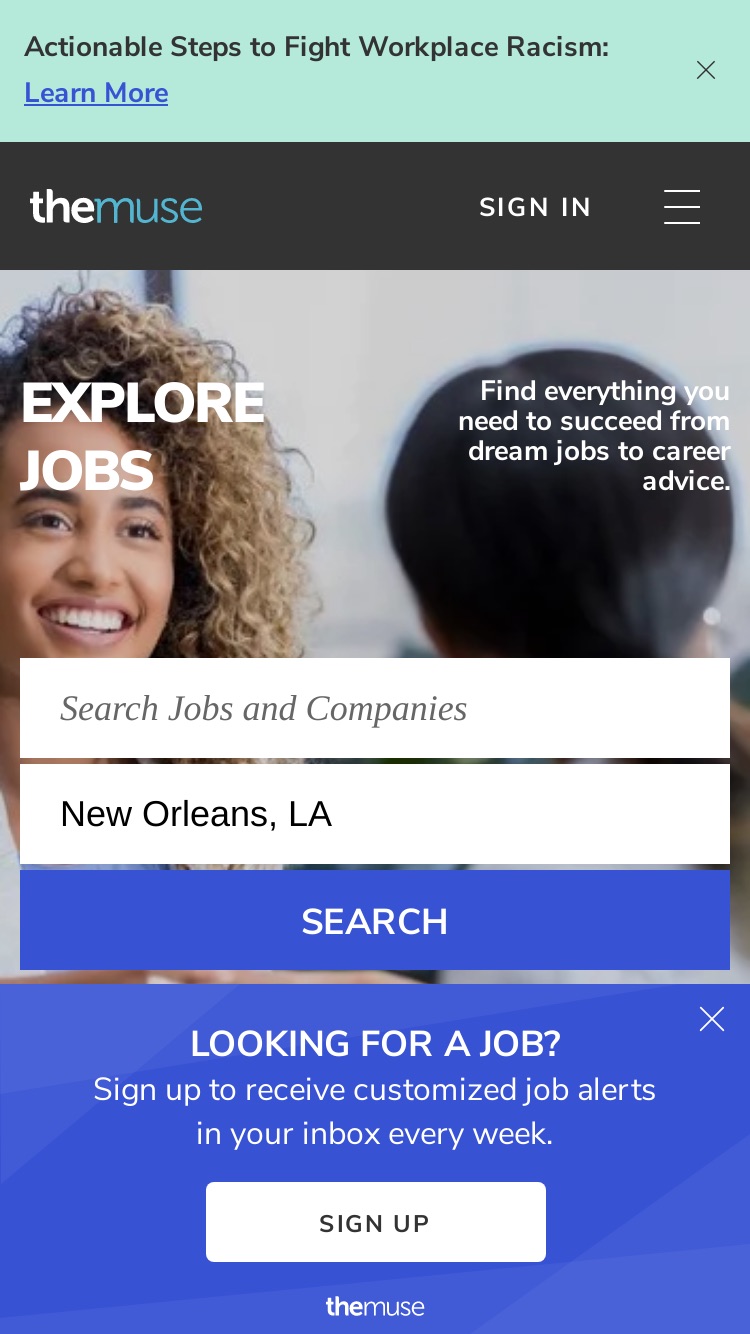Screen dimensions: 750x1334
Task: Focus the Search Jobs and Companies field
Action: [x=375, y=708]
